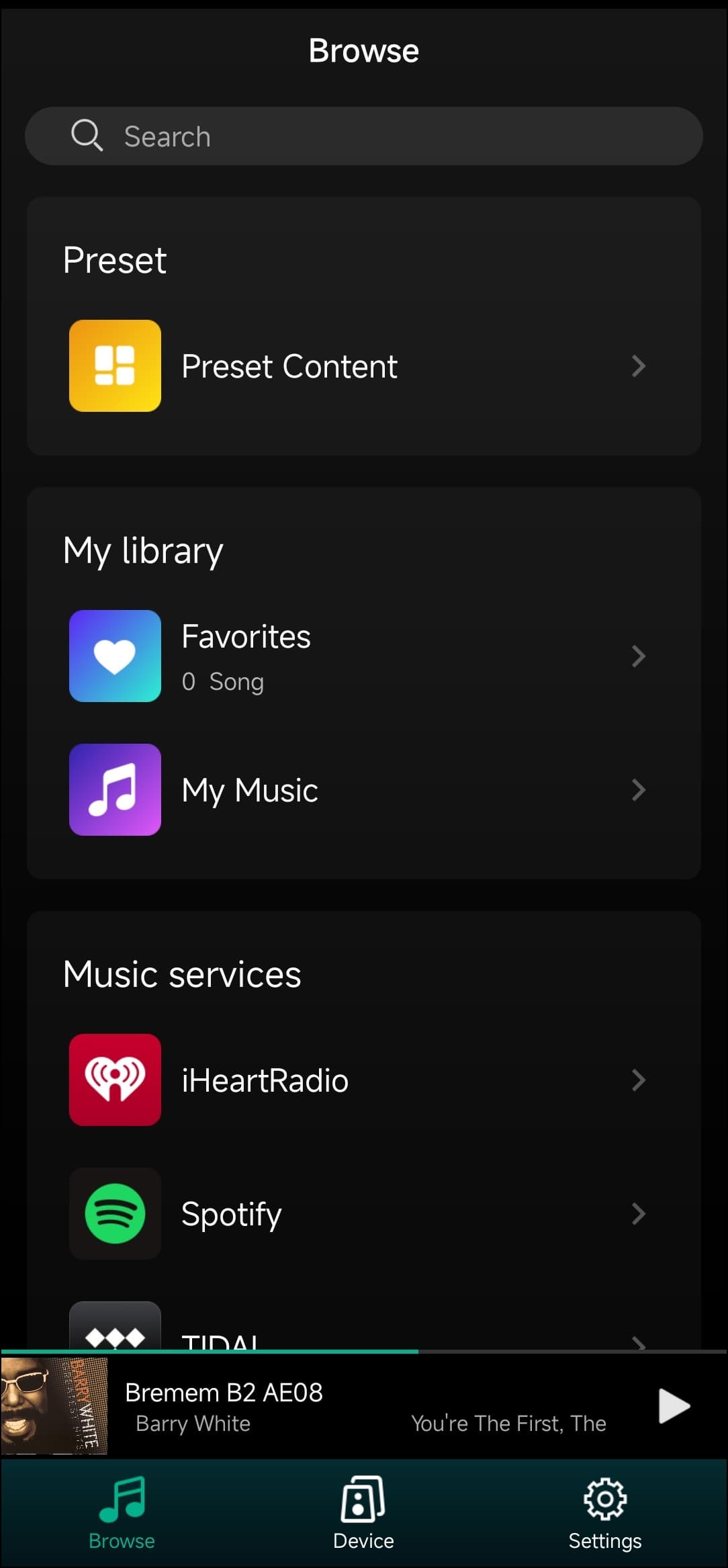This screenshot has height=1568, width=728.
Task: Open Spotify music service
Action: [x=363, y=1214]
